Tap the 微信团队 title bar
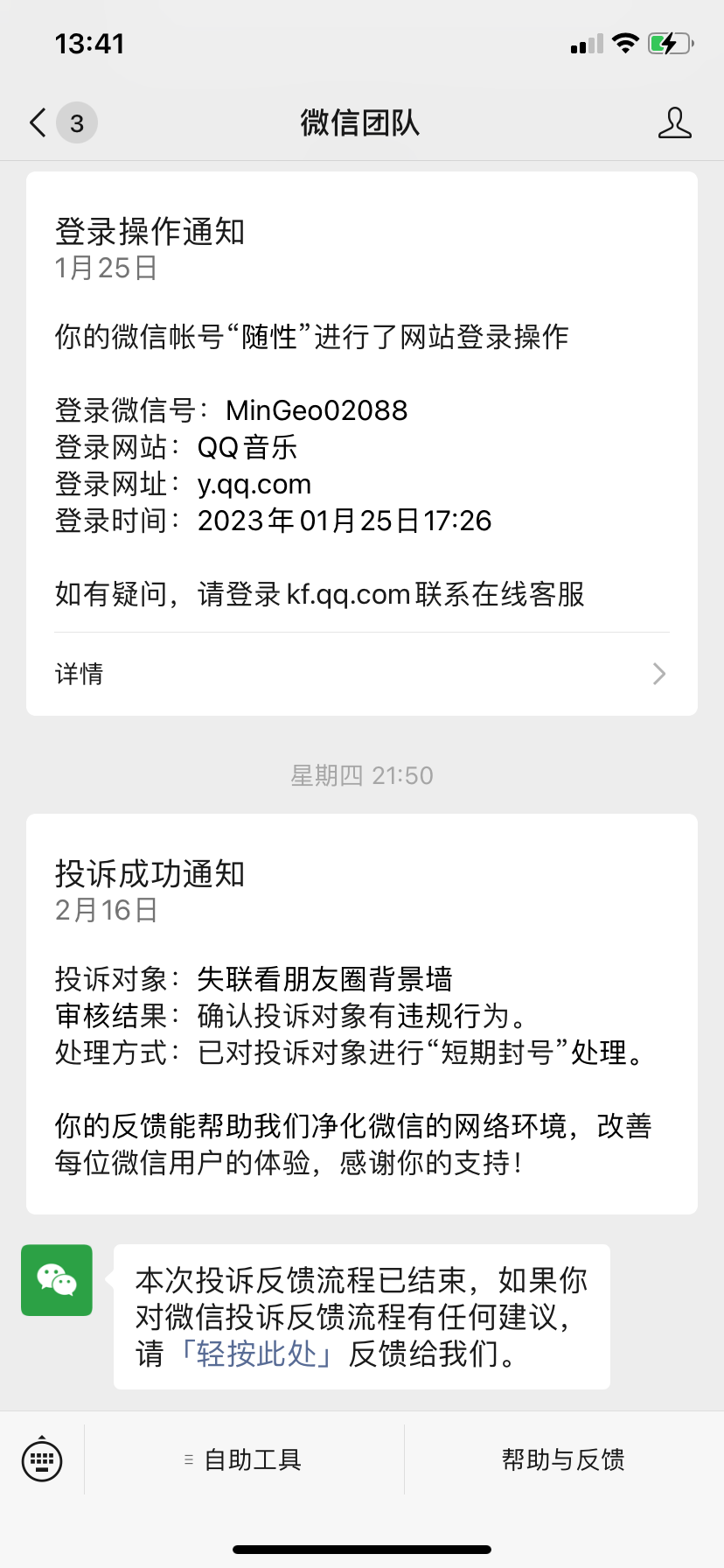The image size is (724, 1568). pyautogui.click(x=362, y=122)
